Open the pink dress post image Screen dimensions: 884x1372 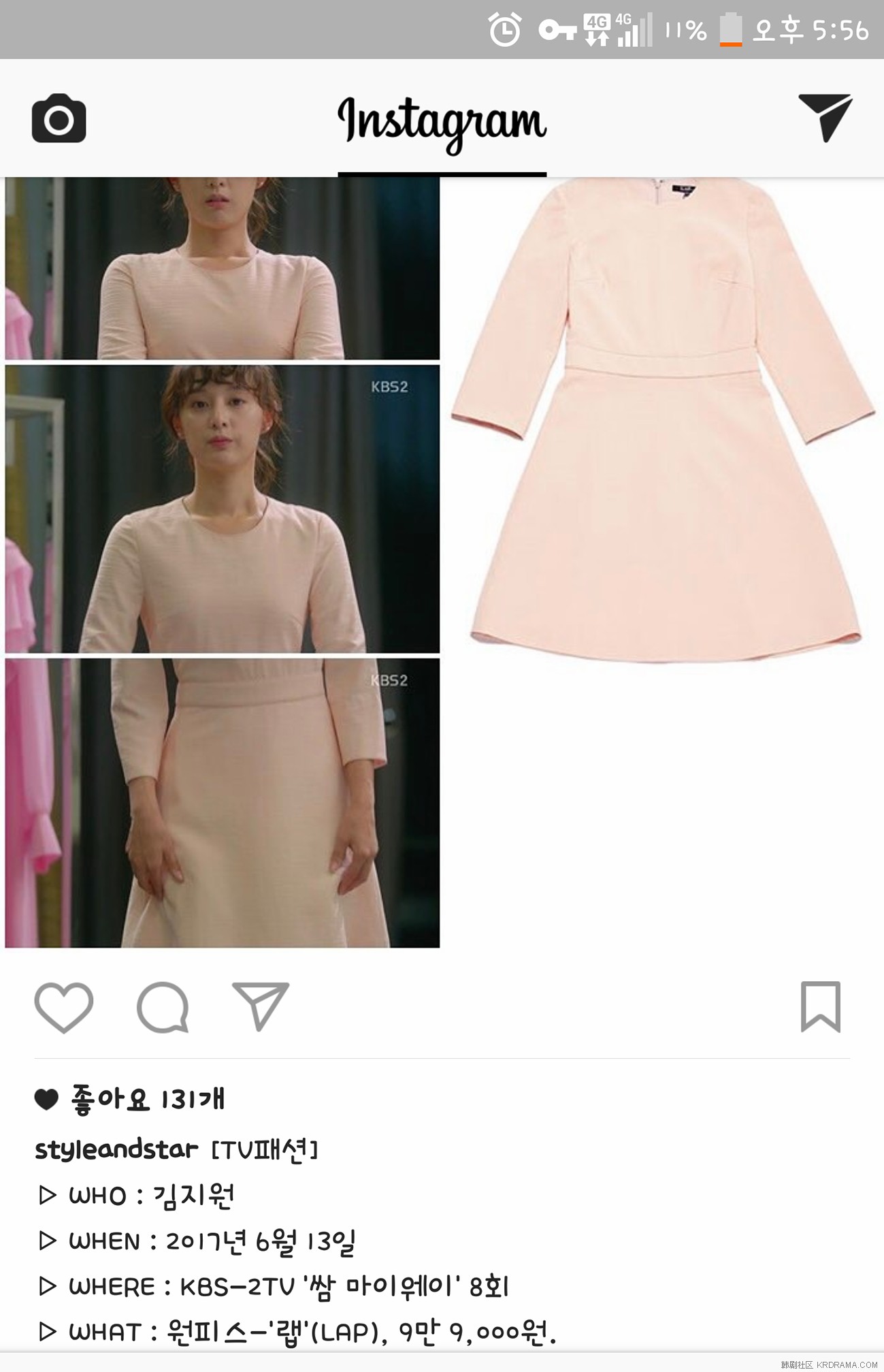(441, 562)
